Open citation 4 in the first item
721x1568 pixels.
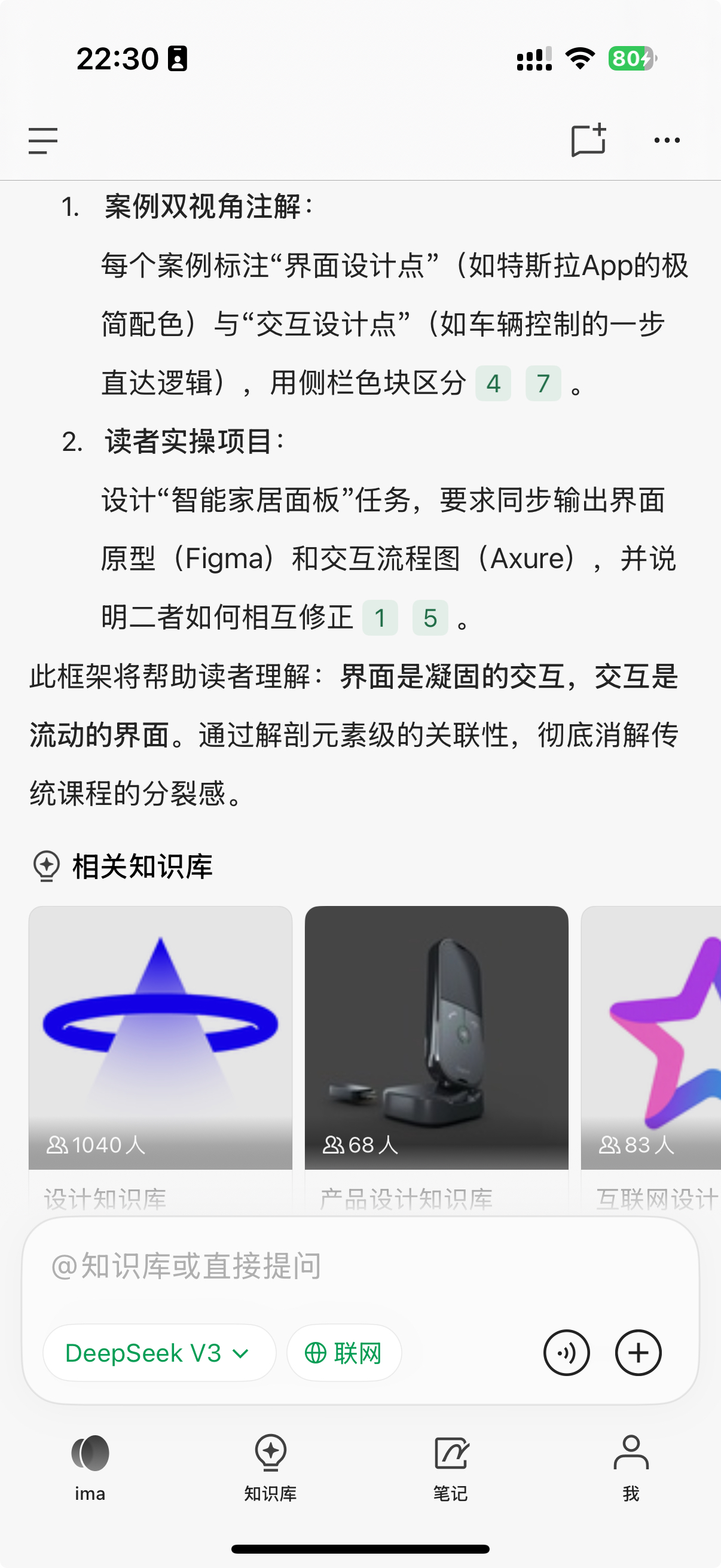[x=493, y=383]
